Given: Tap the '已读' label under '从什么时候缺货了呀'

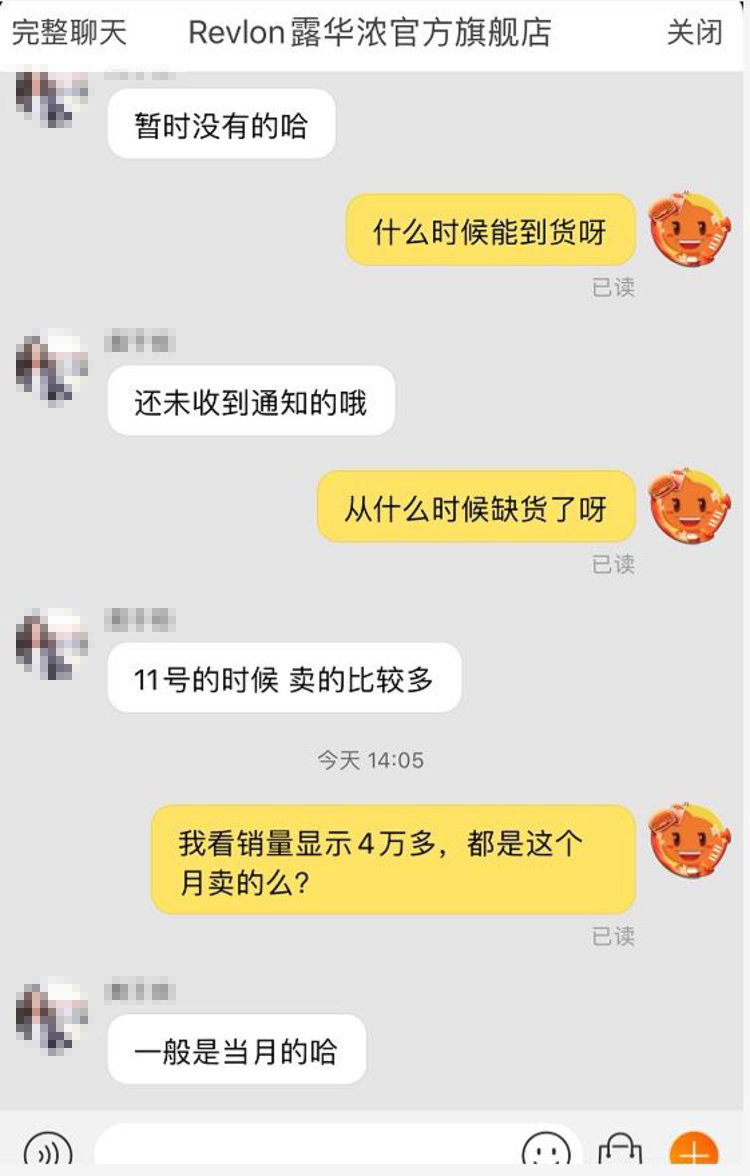Looking at the screenshot, I should [x=613, y=563].
